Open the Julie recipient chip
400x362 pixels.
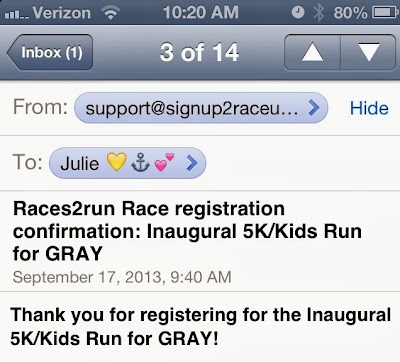tap(127, 163)
